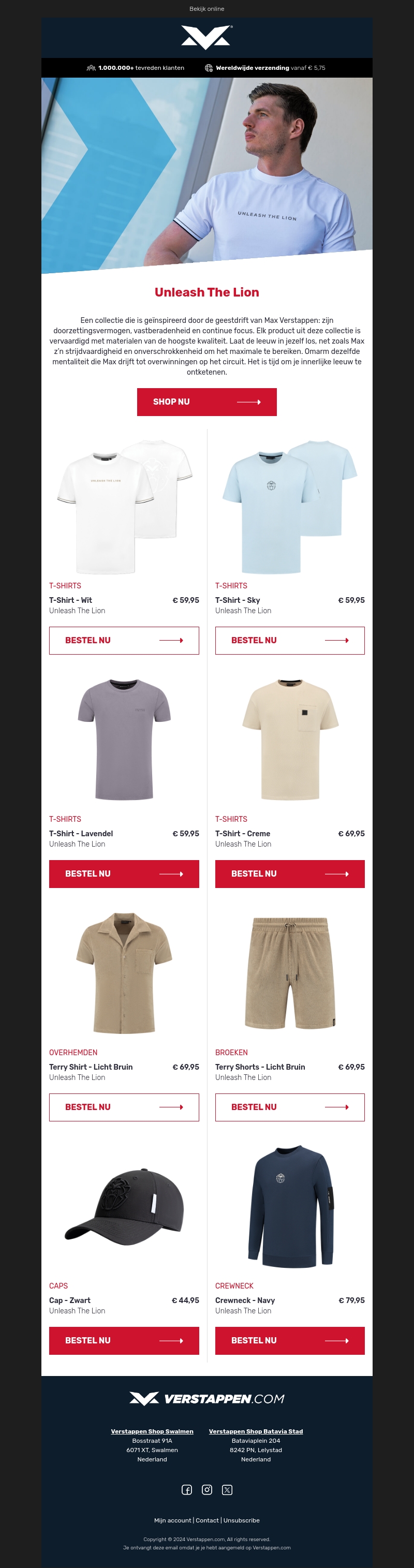This screenshot has height=1568, width=414.
Task: Open Verstappen Shop Batavia Stad link
Action: tap(256, 1431)
